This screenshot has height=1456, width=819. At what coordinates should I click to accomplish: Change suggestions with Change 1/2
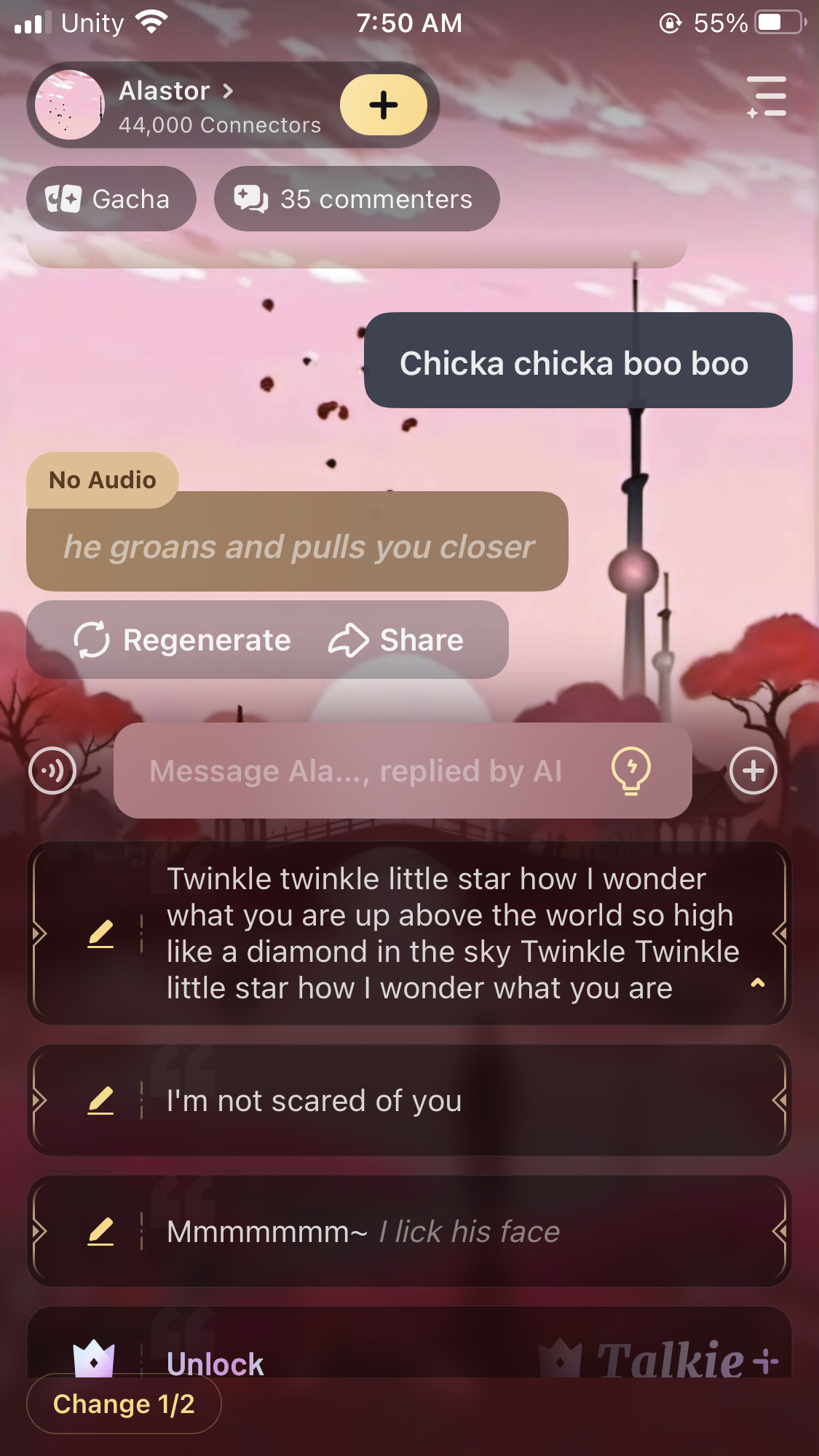pos(124,1404)
